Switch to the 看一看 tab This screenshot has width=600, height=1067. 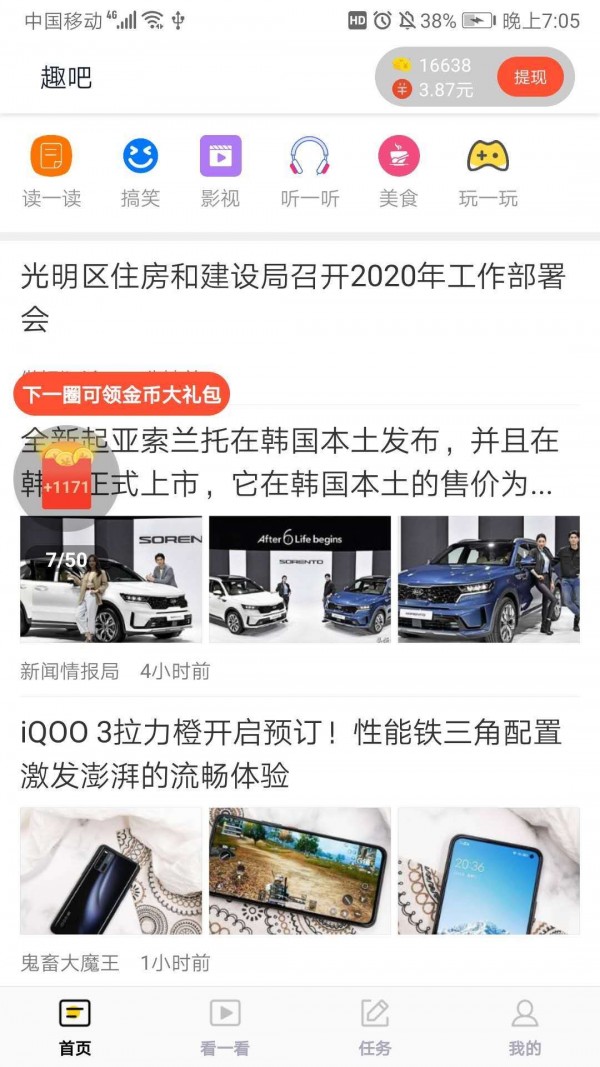tap(225, 1027)
